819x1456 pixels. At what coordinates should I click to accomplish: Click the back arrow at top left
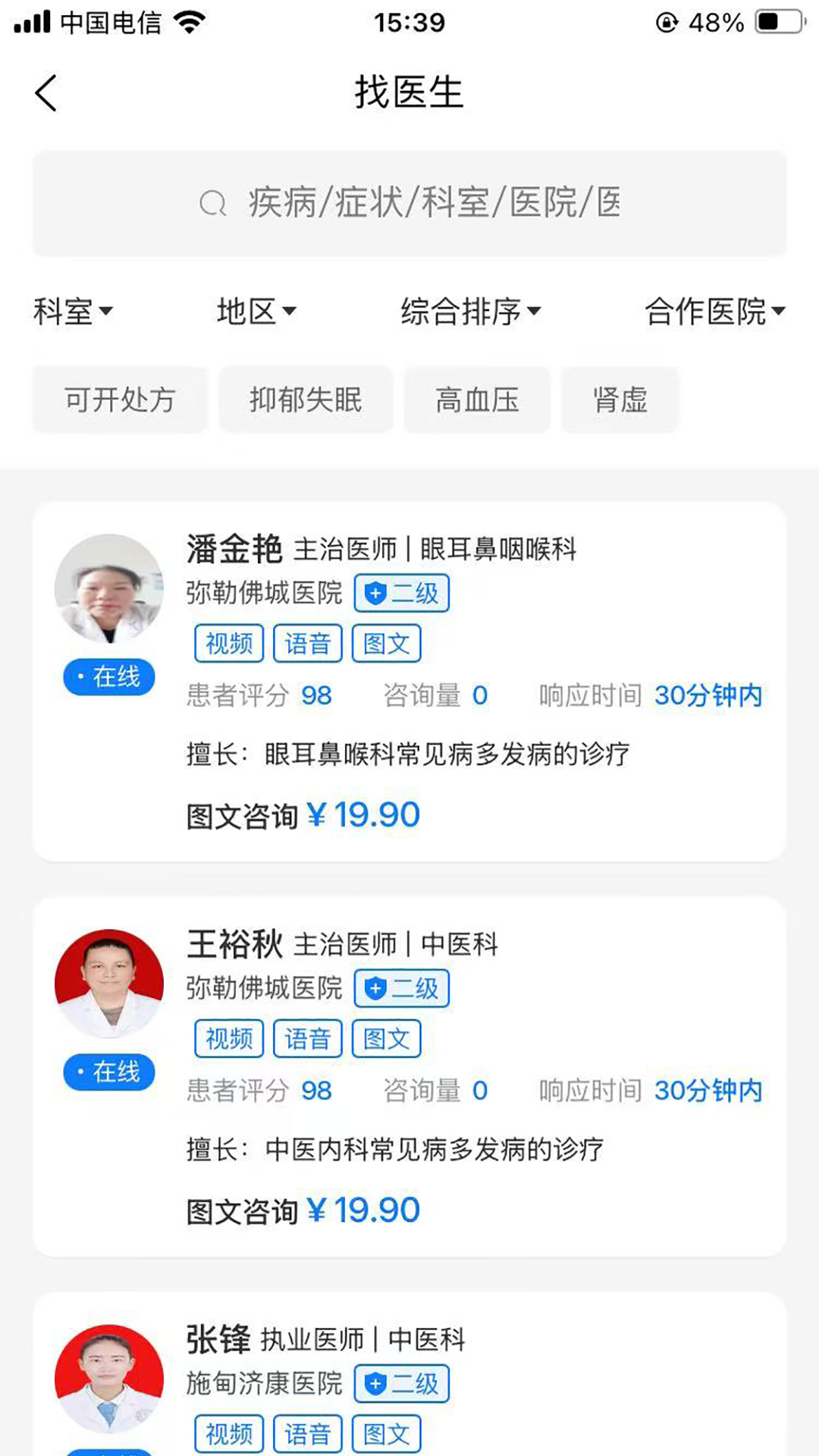tap(45, 93)
